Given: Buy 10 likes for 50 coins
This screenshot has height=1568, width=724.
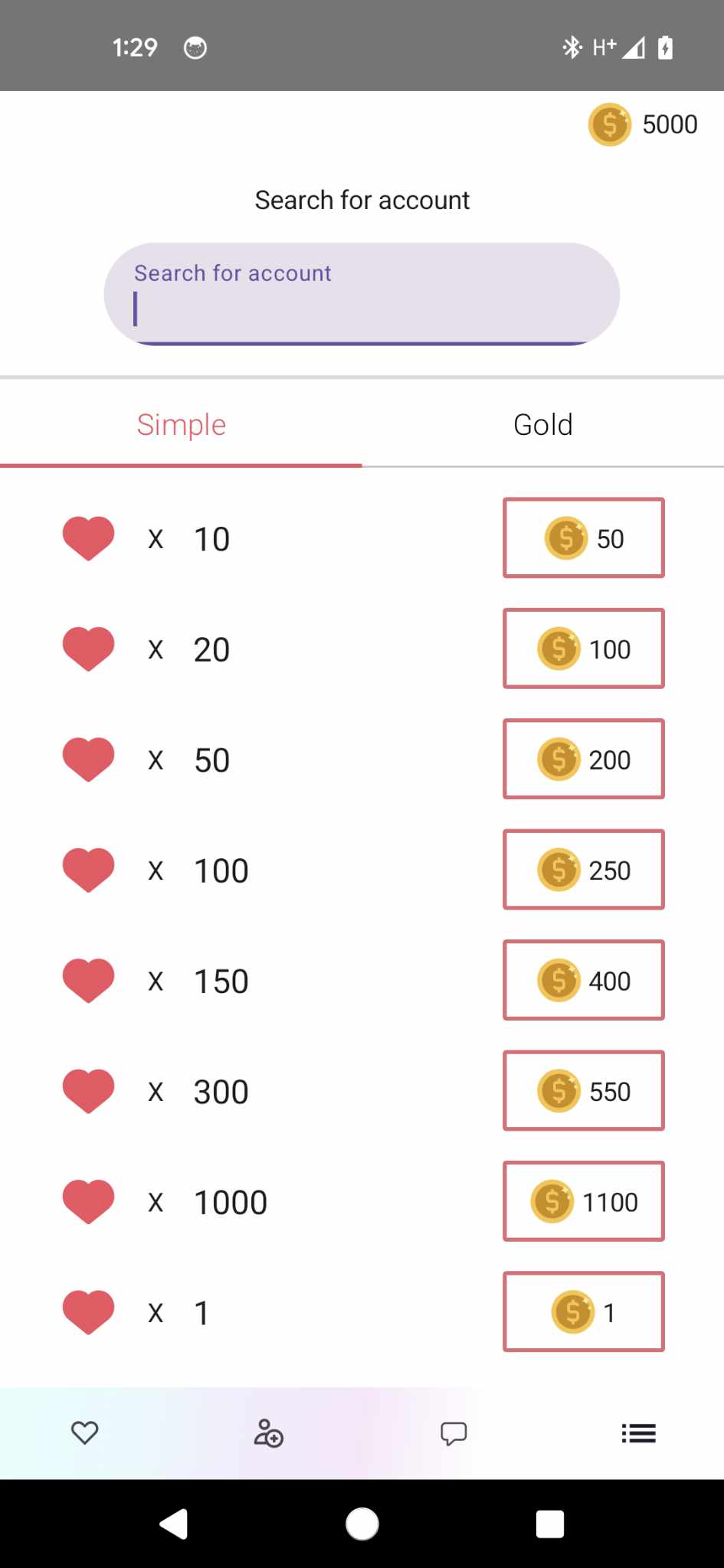Looking at the screenshot, I should [x=584, y=538].
